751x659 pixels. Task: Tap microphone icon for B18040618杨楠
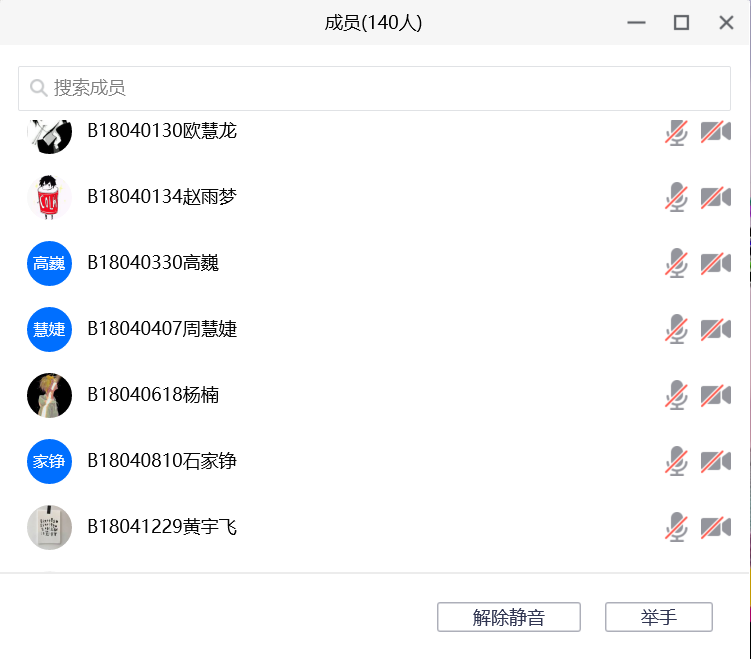(x=677, y=395)
